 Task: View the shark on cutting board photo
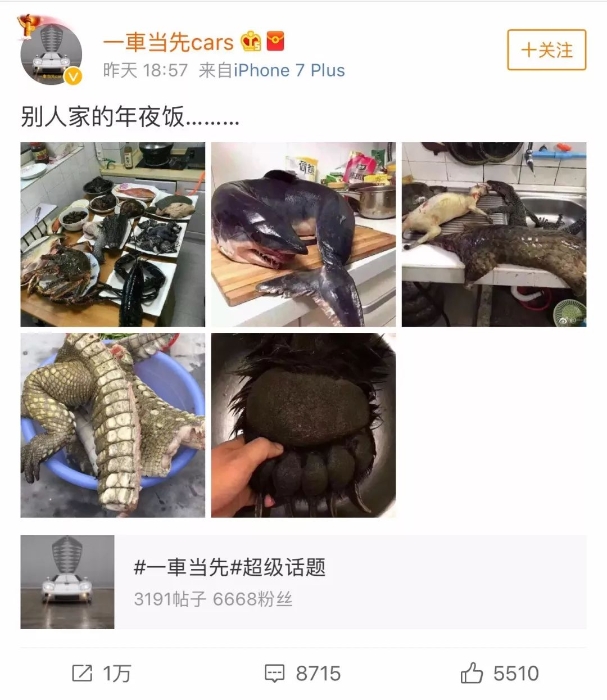(303, 234)
